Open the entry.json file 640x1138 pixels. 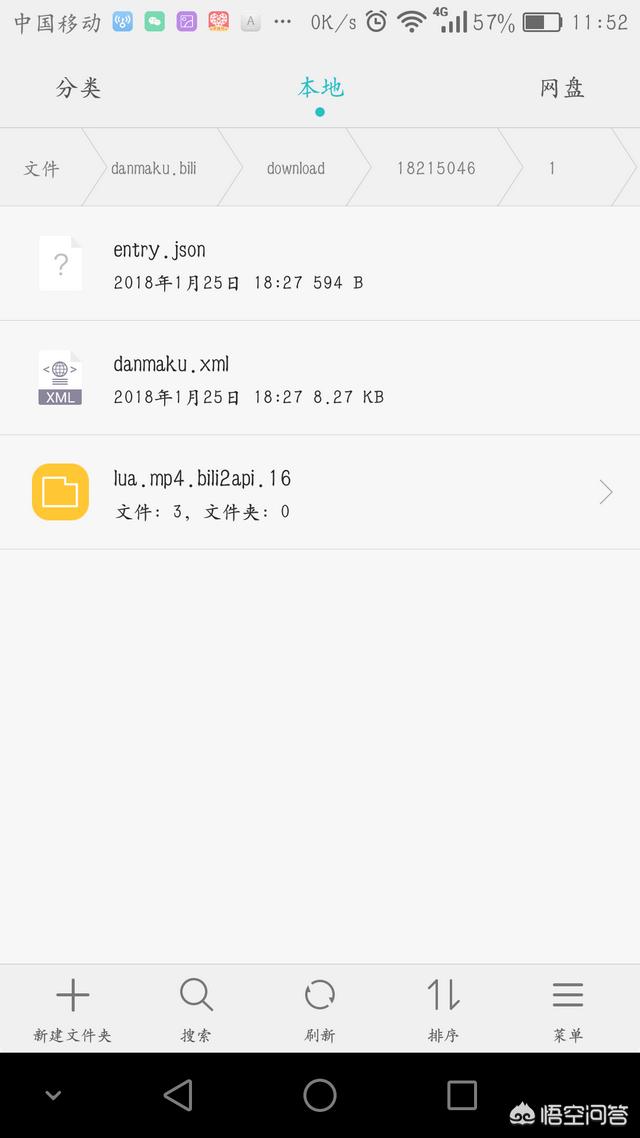[x=240, y=264]
